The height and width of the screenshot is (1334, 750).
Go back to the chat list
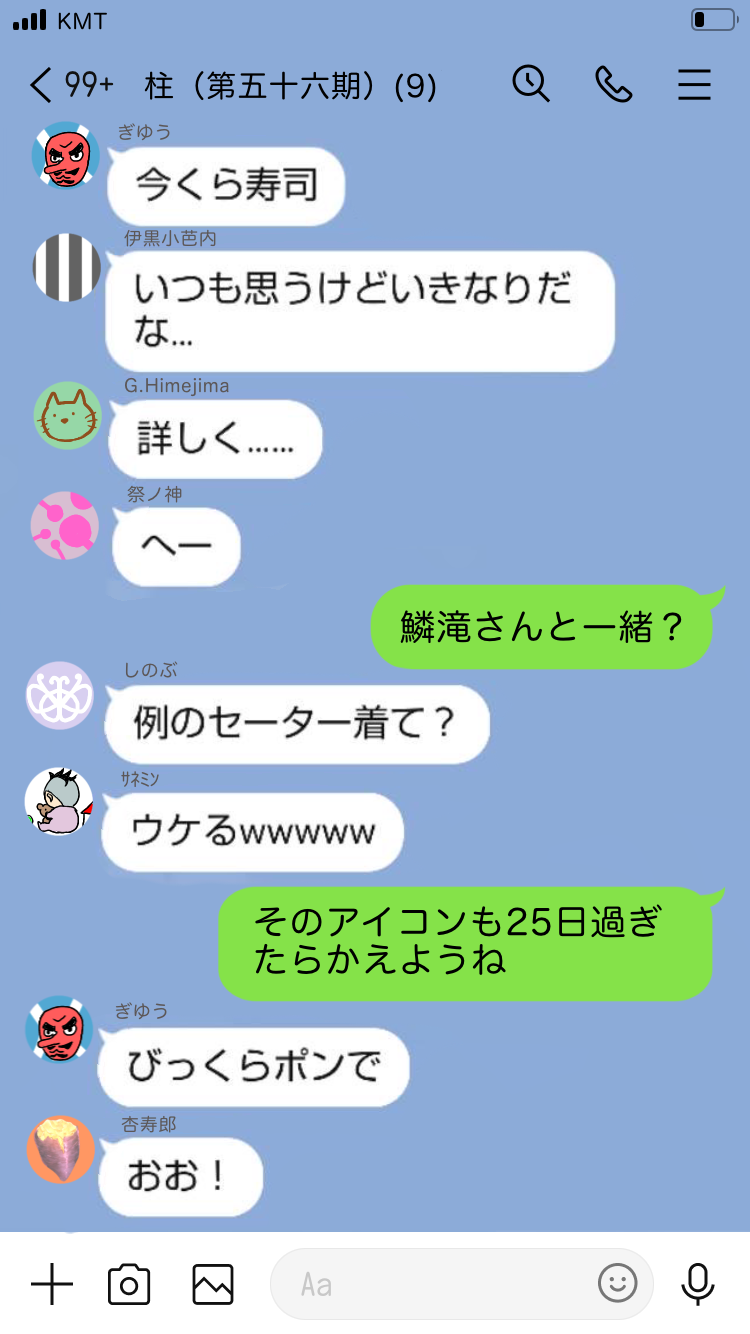pyautogui.click(x=42, y=86)
